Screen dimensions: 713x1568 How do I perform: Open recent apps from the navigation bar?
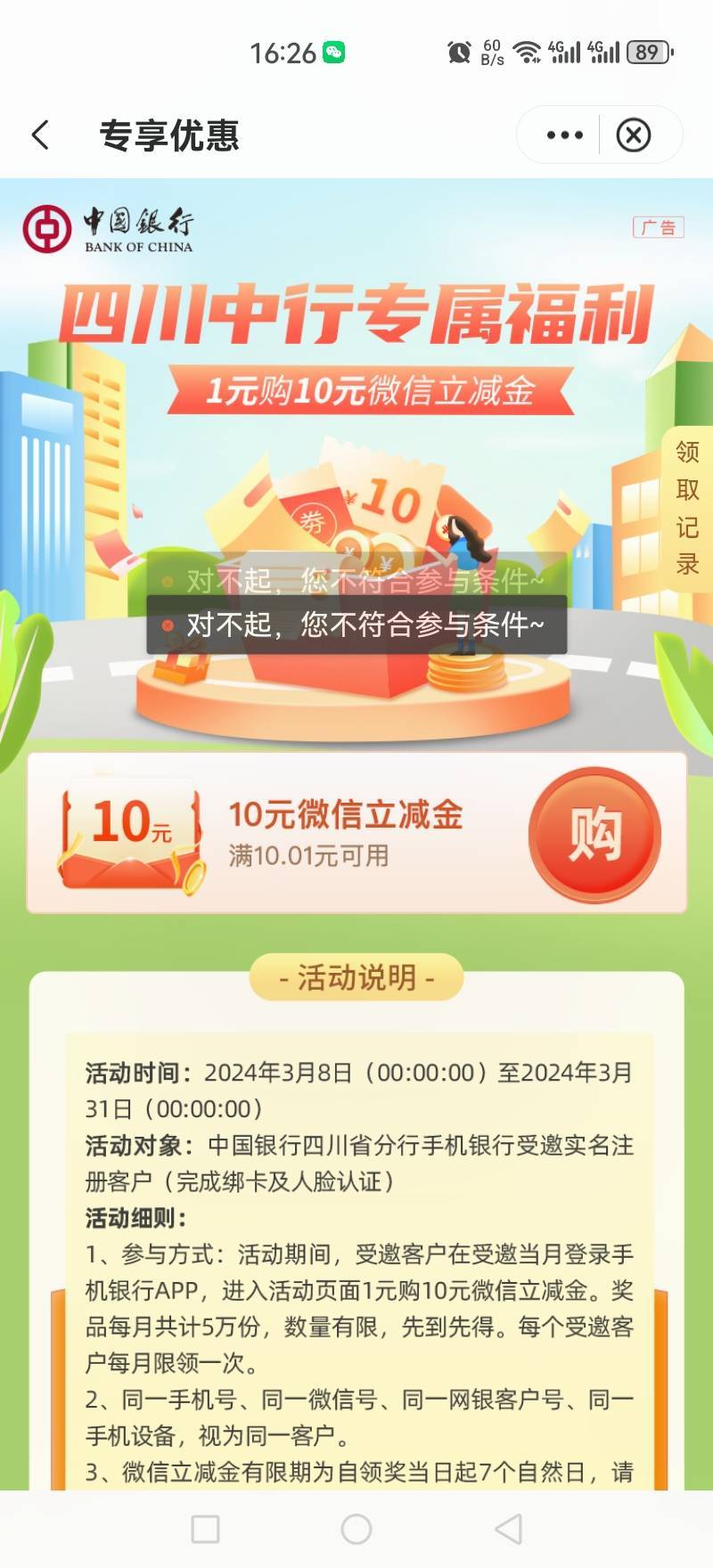pos(205,1529)
